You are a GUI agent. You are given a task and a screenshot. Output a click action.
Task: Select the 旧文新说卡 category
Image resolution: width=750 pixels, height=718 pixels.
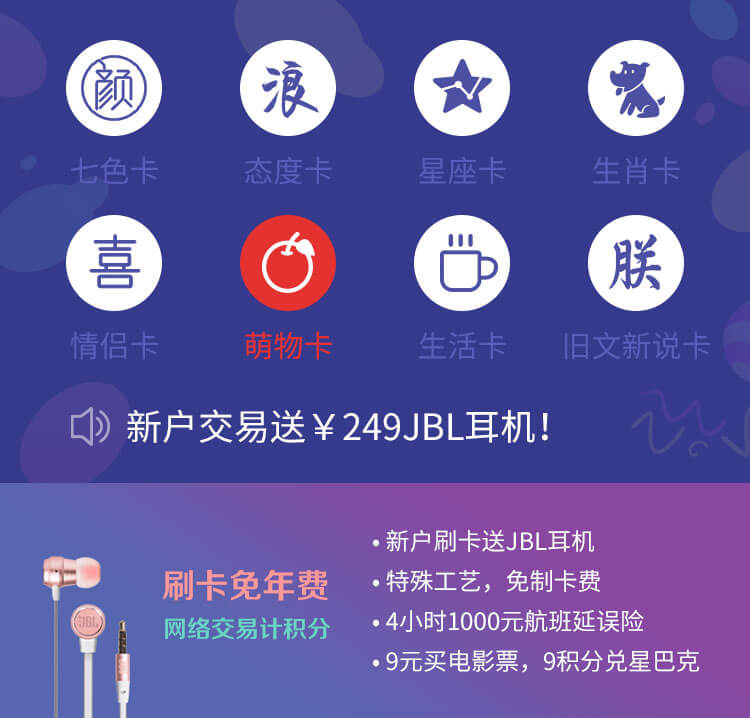(x=636, y=263)
